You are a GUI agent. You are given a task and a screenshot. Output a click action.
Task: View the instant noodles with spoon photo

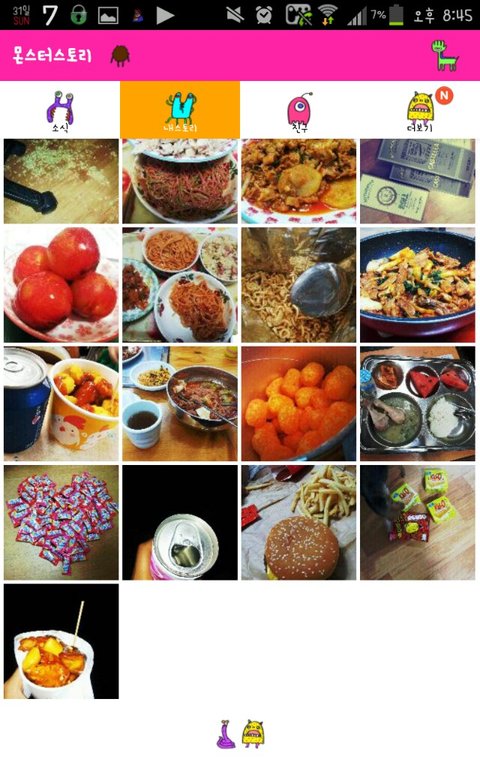299,285
